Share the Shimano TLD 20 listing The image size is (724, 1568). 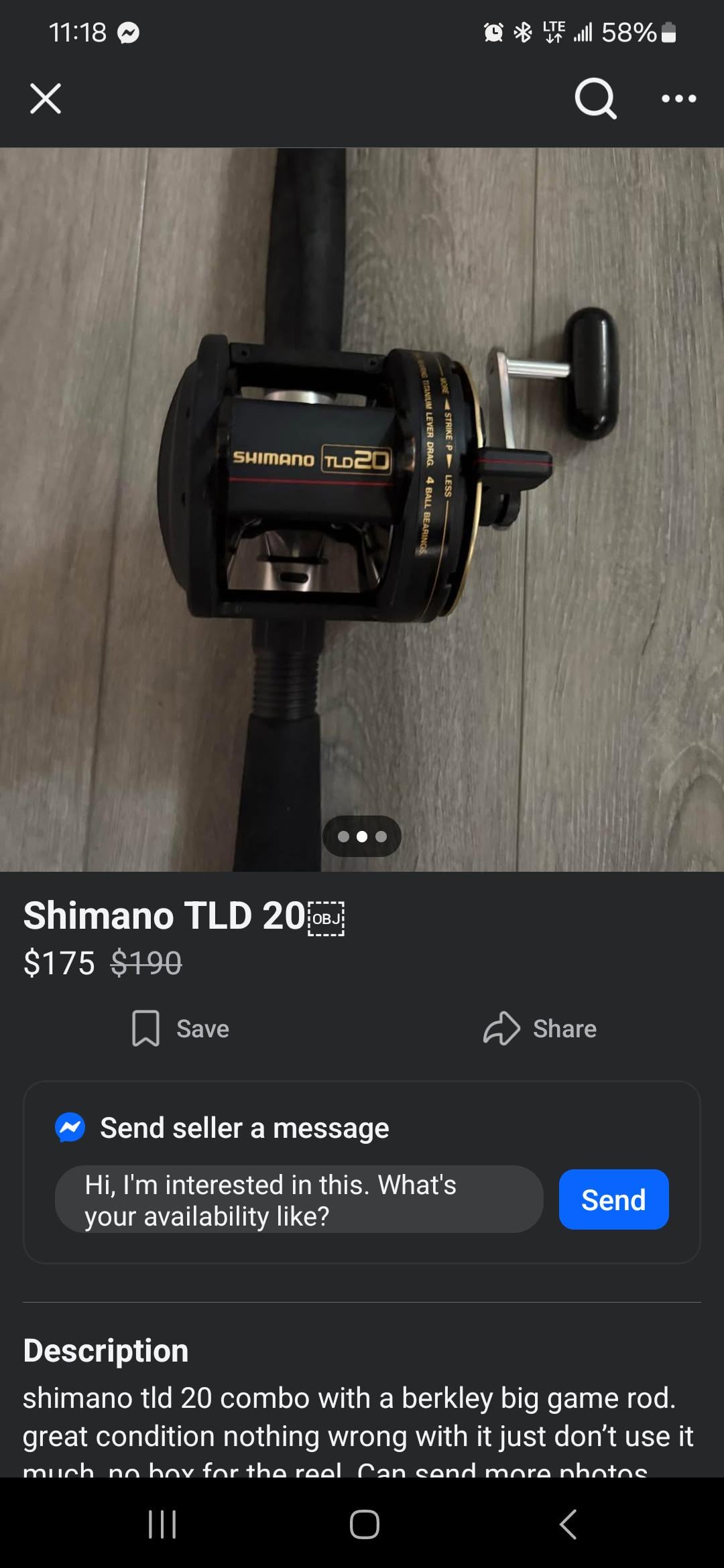coord(540,1029)
